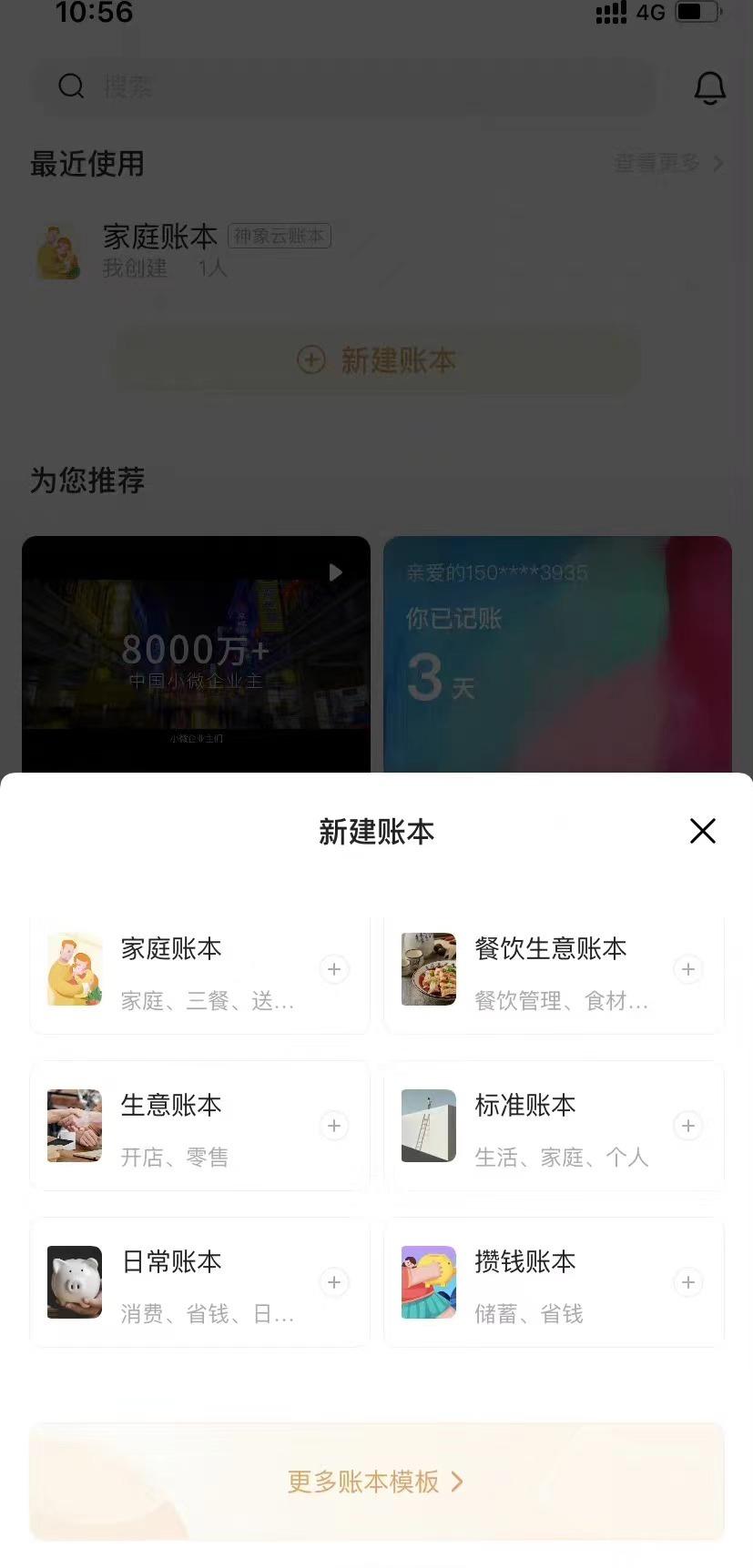
Task: Select the 标准账本 ladder thumbnail icon
Action: pyautogui.click(x=428, y=1126)
